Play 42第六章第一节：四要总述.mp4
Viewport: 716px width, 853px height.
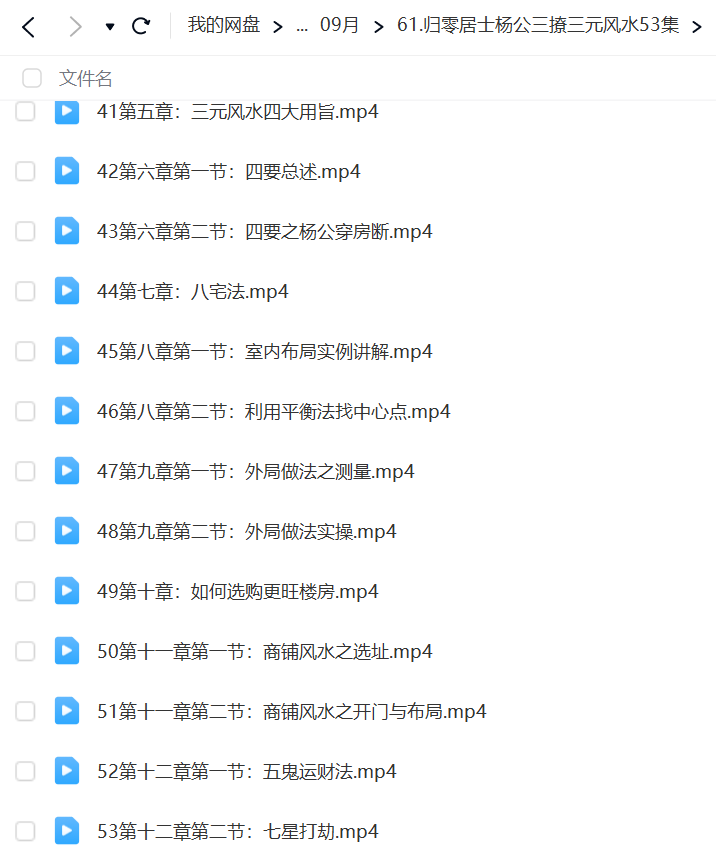point(228,172)
